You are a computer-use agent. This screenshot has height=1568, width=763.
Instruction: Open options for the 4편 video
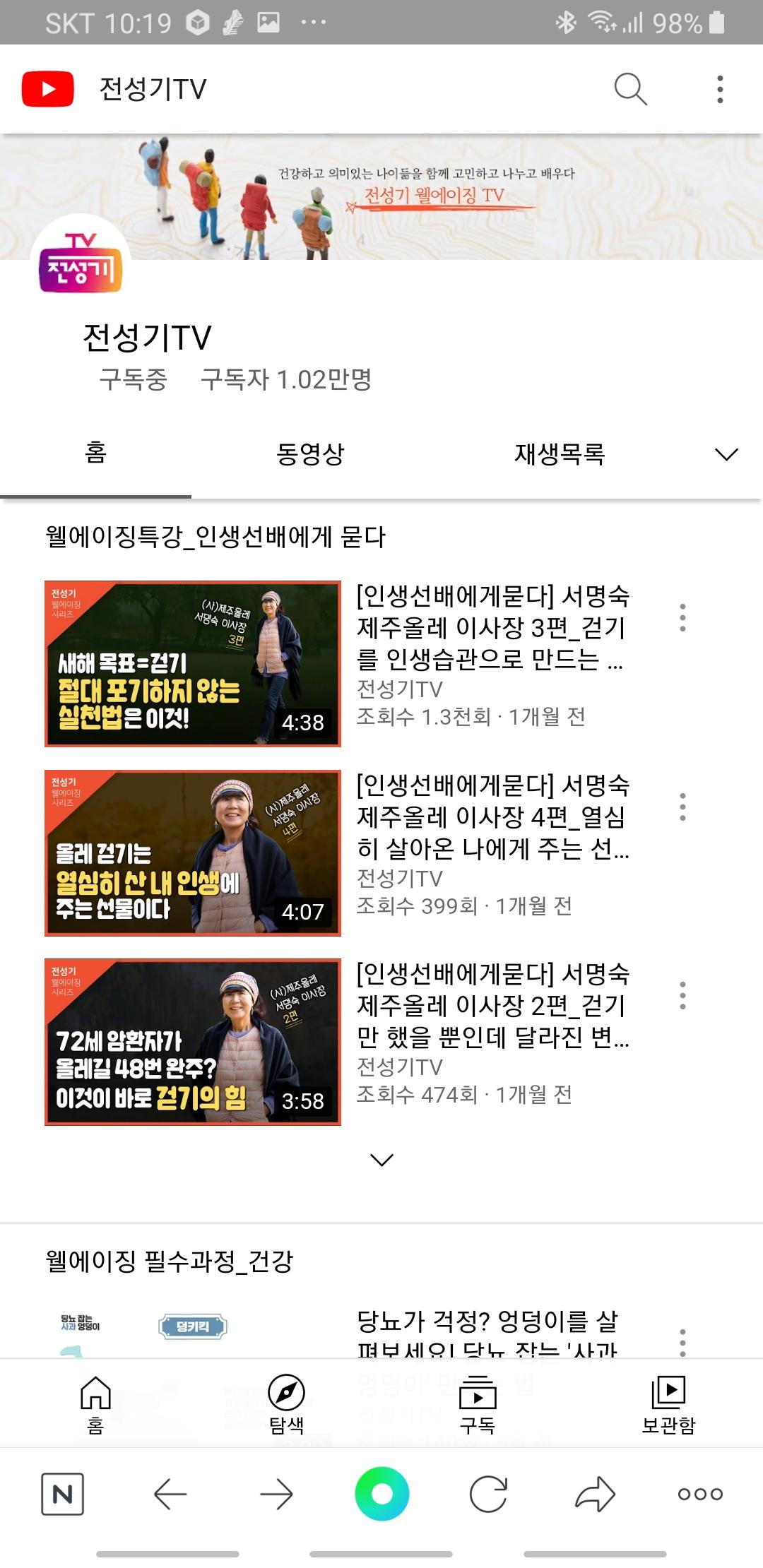click(x=682, y=807)
